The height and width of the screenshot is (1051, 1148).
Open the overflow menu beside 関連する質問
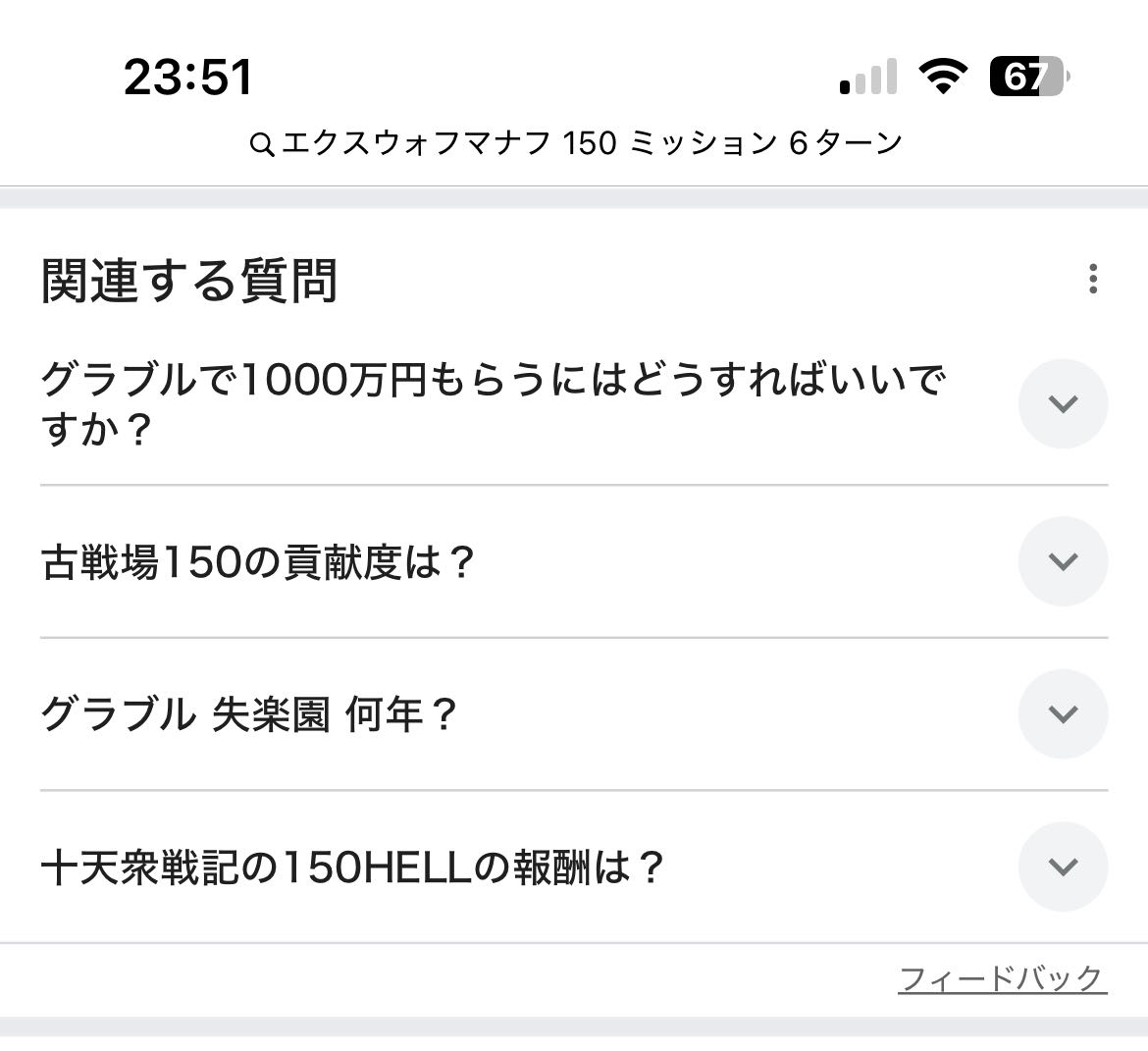pyautogui.click(x=1093, y=280)
